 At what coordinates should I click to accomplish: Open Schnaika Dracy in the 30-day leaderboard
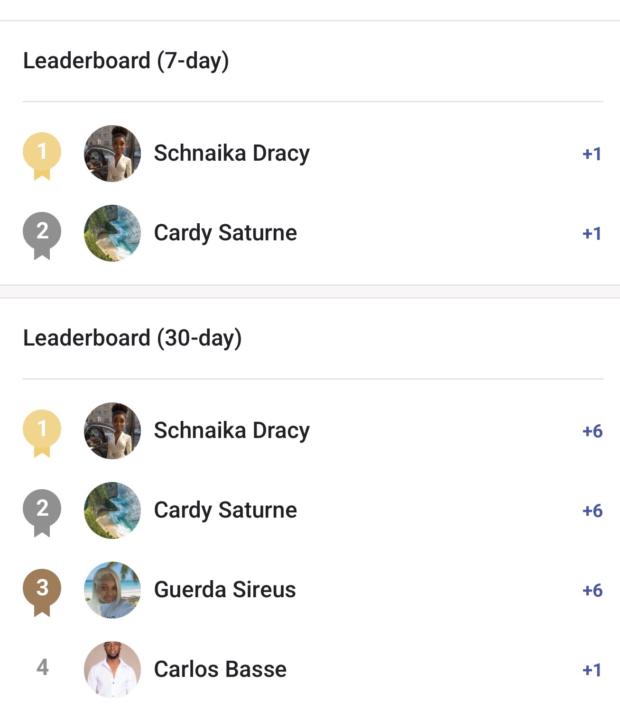pyautogui.click(x=231, y=431)
